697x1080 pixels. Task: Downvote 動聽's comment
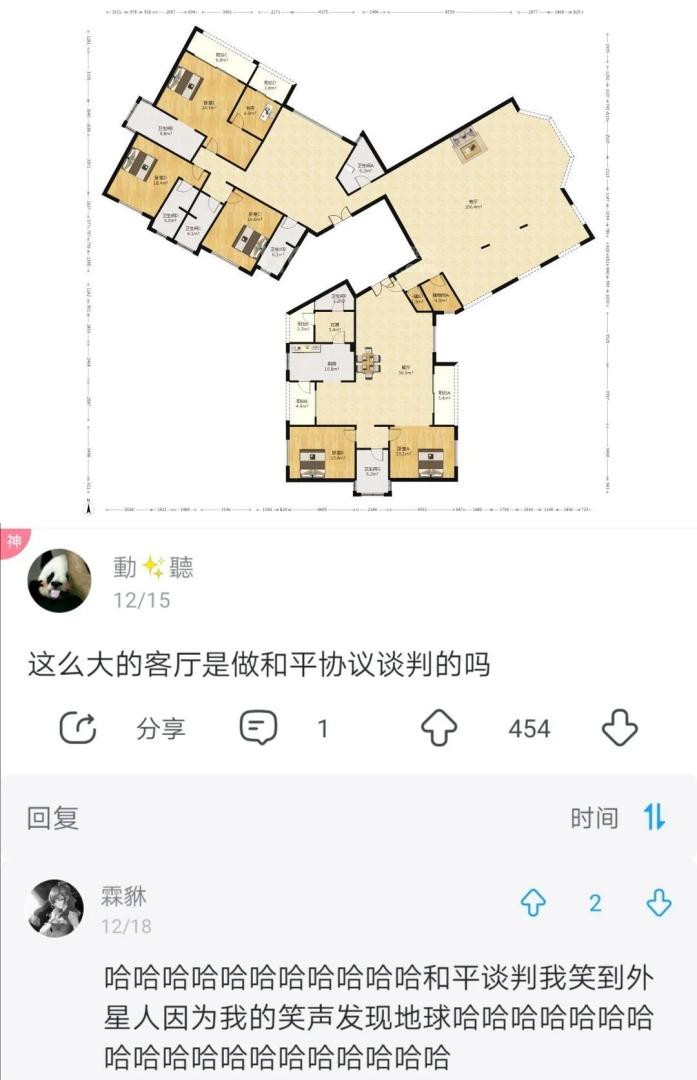point(620,728)
